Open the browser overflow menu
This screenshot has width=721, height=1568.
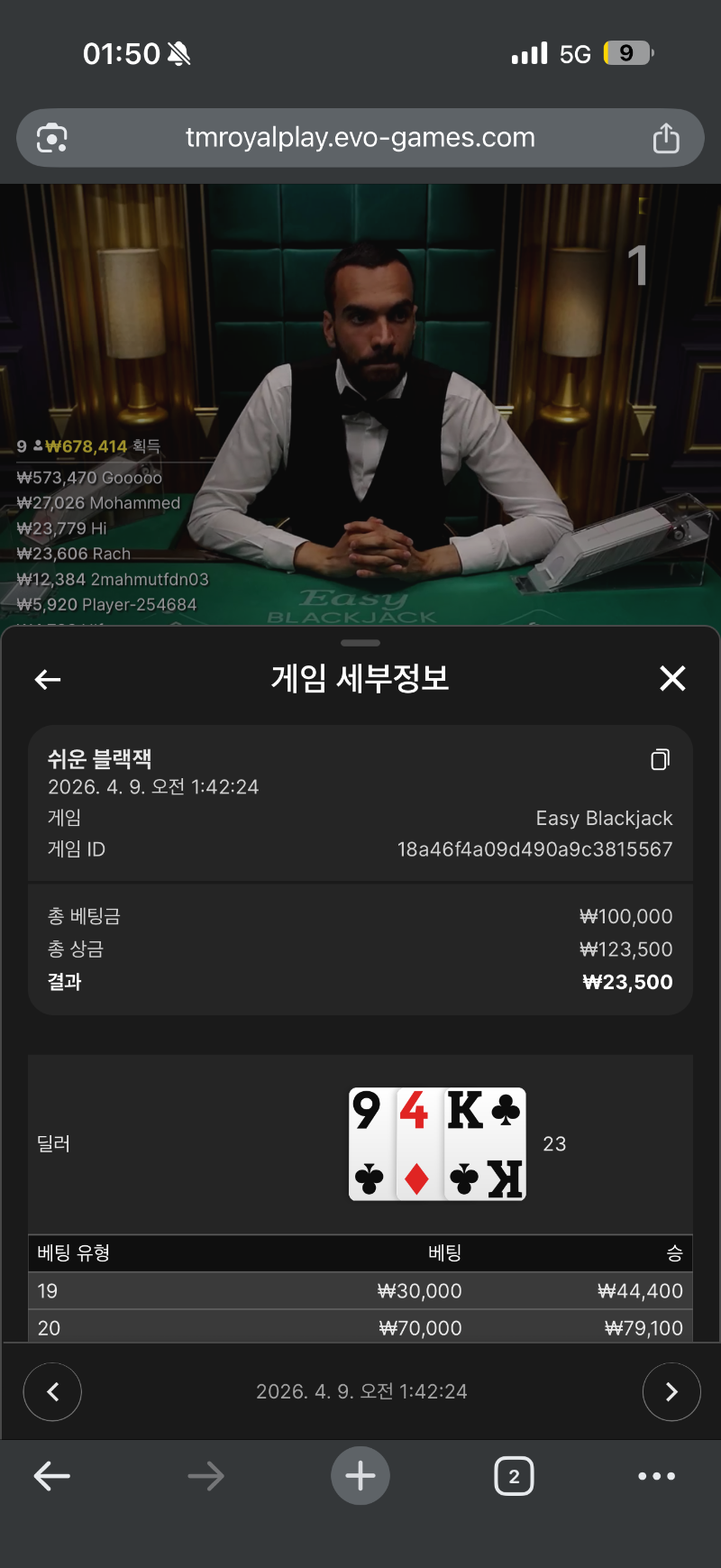656,1476
